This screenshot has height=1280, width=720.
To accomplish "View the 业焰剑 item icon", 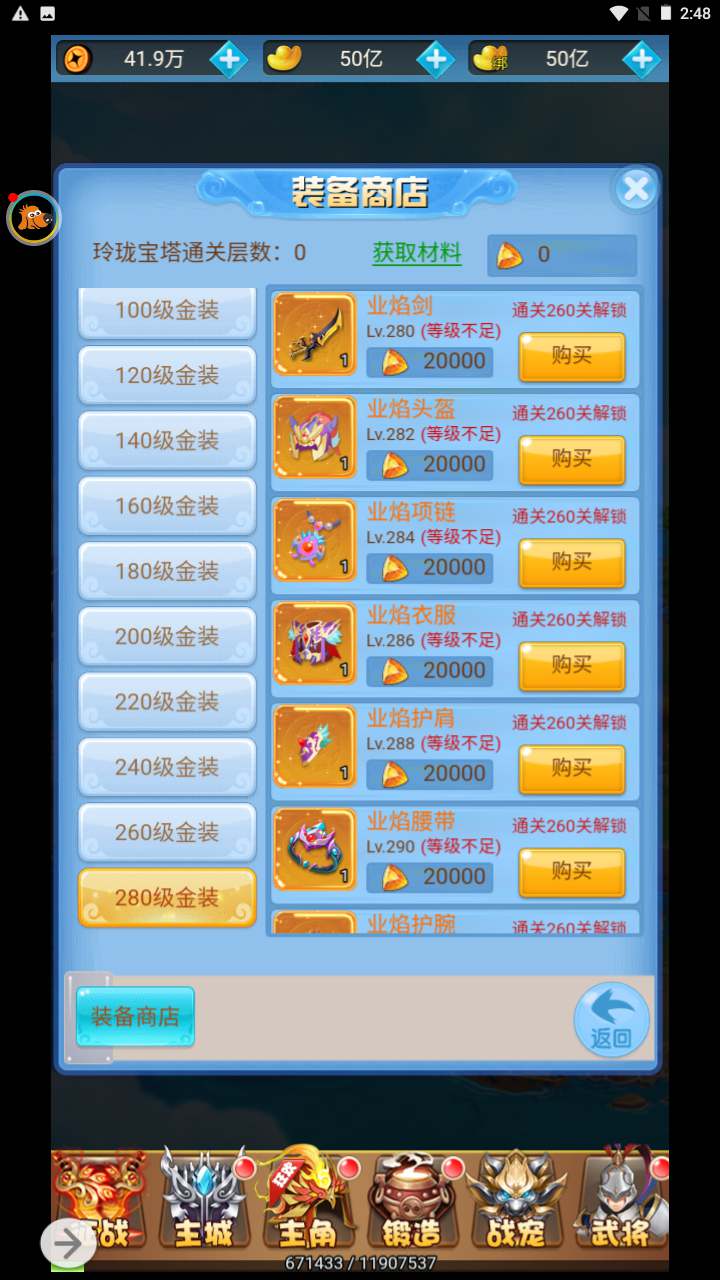I will (x=314, y=334).
